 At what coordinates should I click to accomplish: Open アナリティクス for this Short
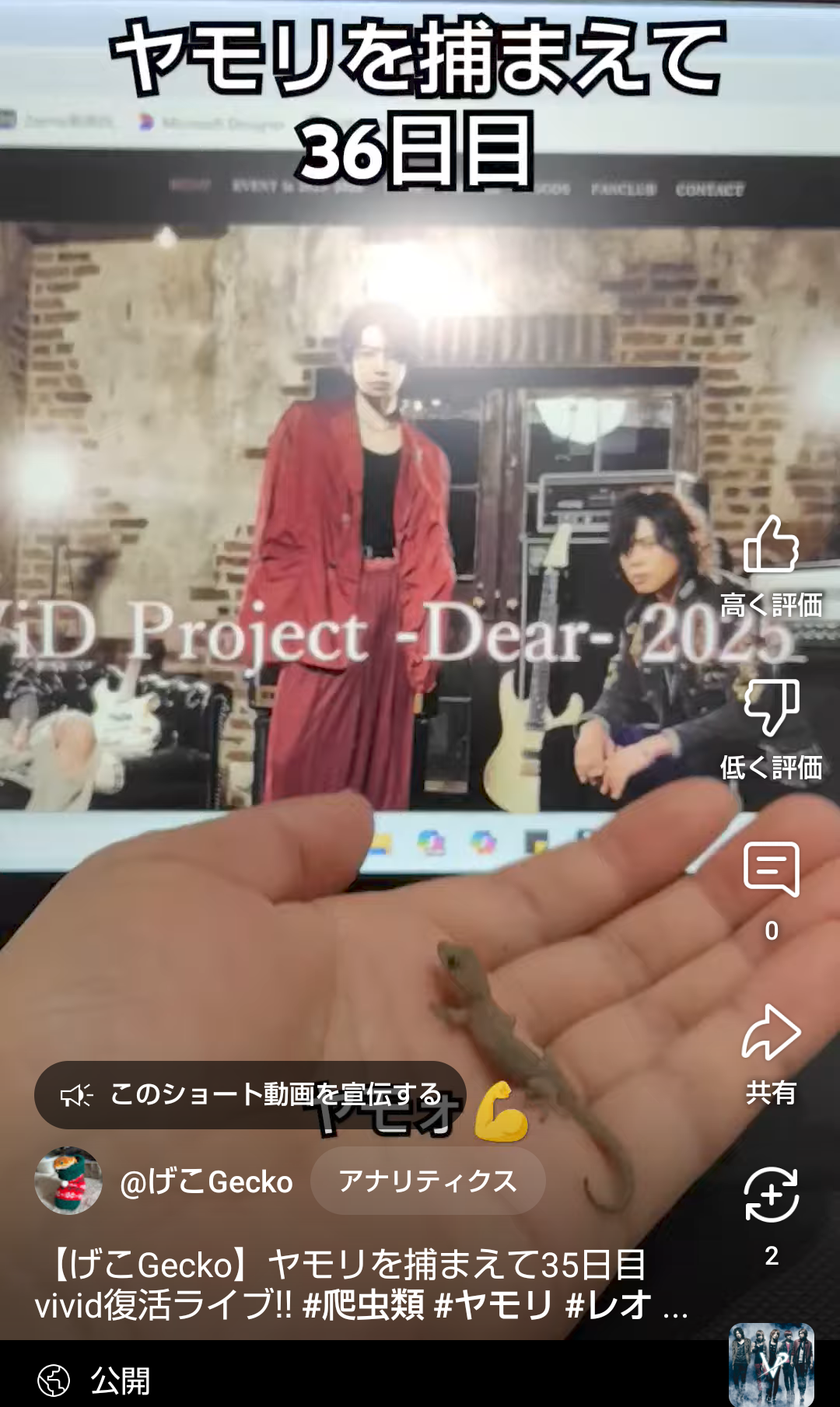428,1181
